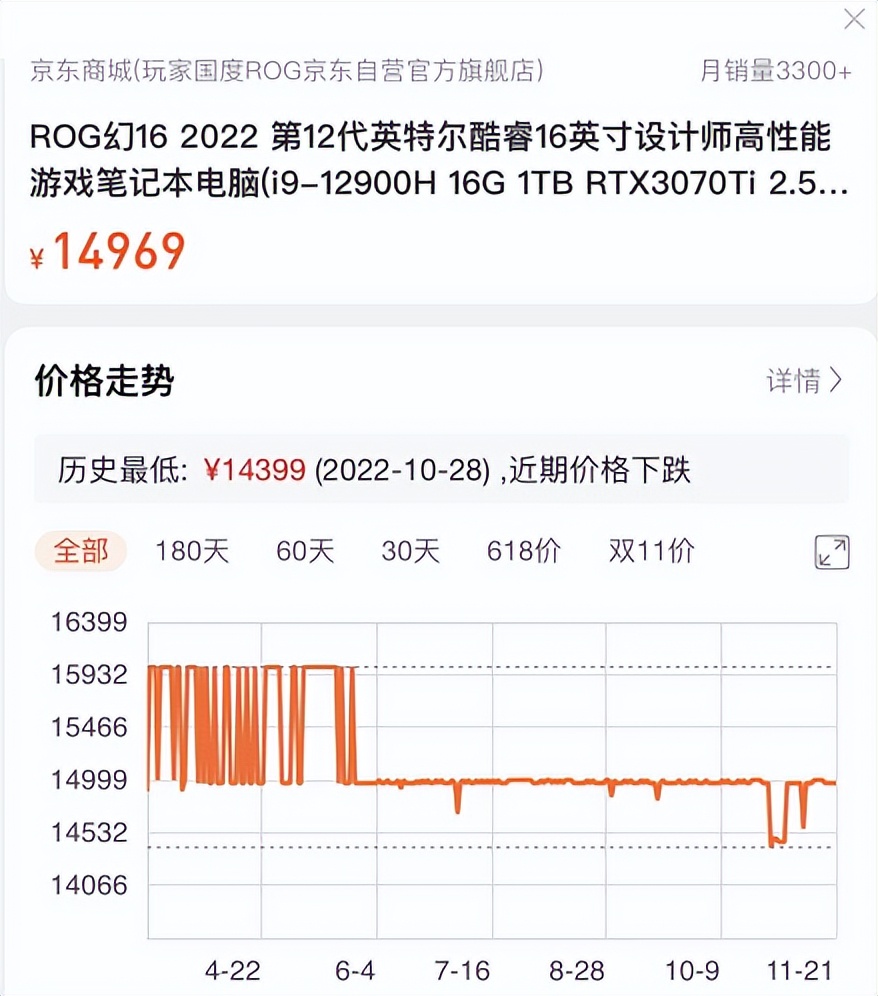Tap the historical lowest banner bar
Image resolution: width=878 pixels, height=996 pixels.
[439, 468]
